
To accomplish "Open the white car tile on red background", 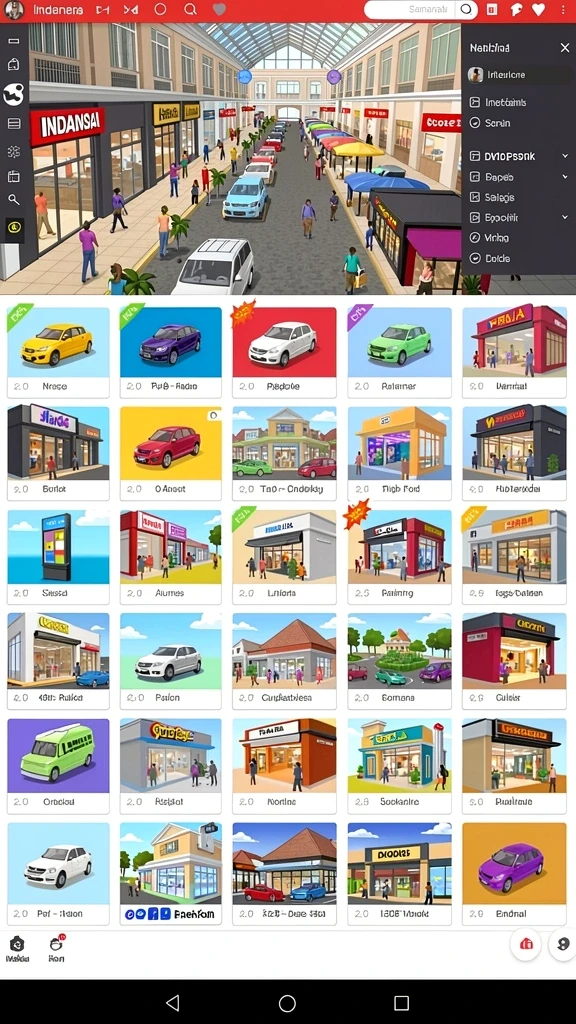I will (284, 352).
